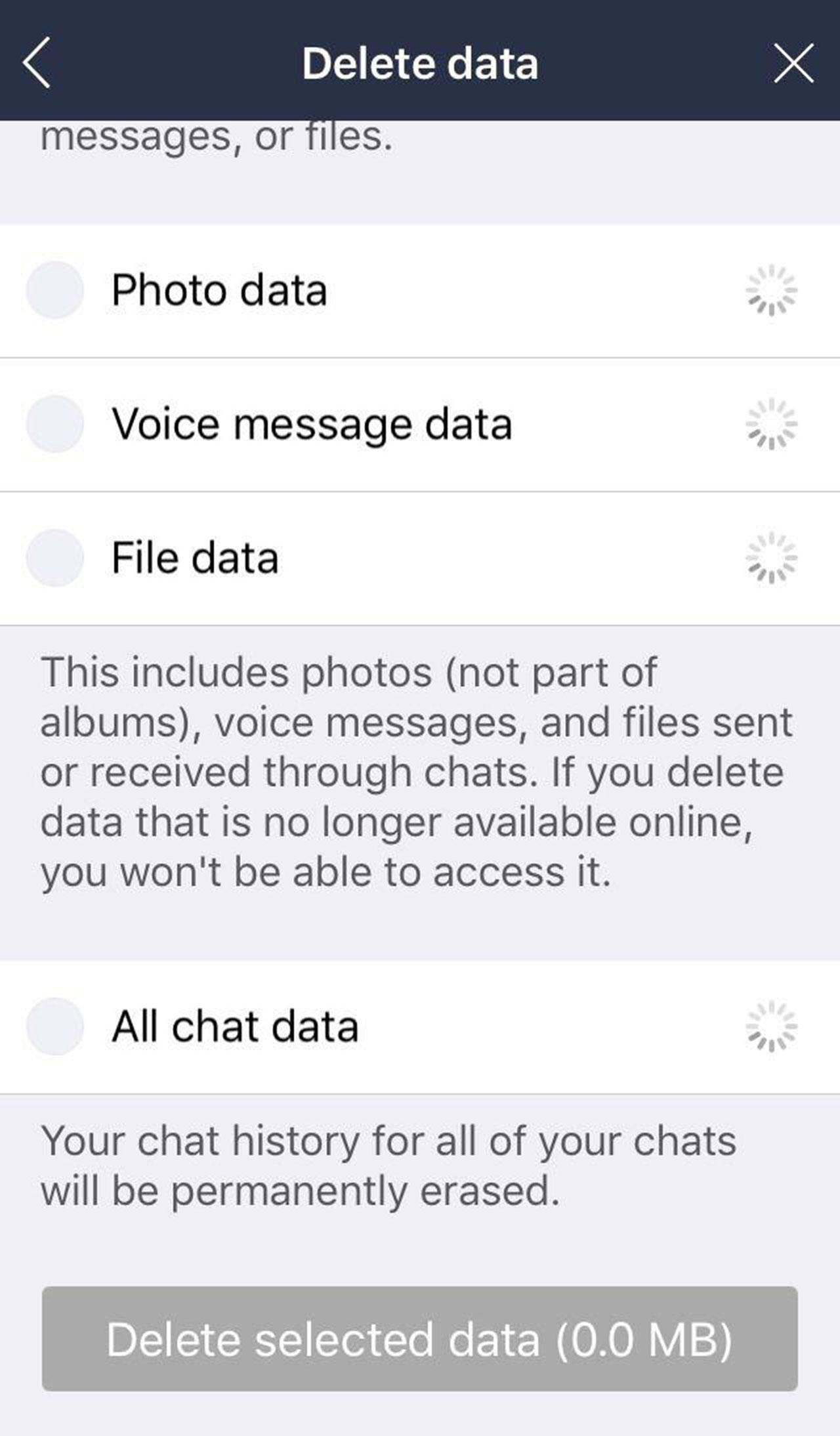Close the Delete data screen
840x1436 pixels.
click(793, 63)
